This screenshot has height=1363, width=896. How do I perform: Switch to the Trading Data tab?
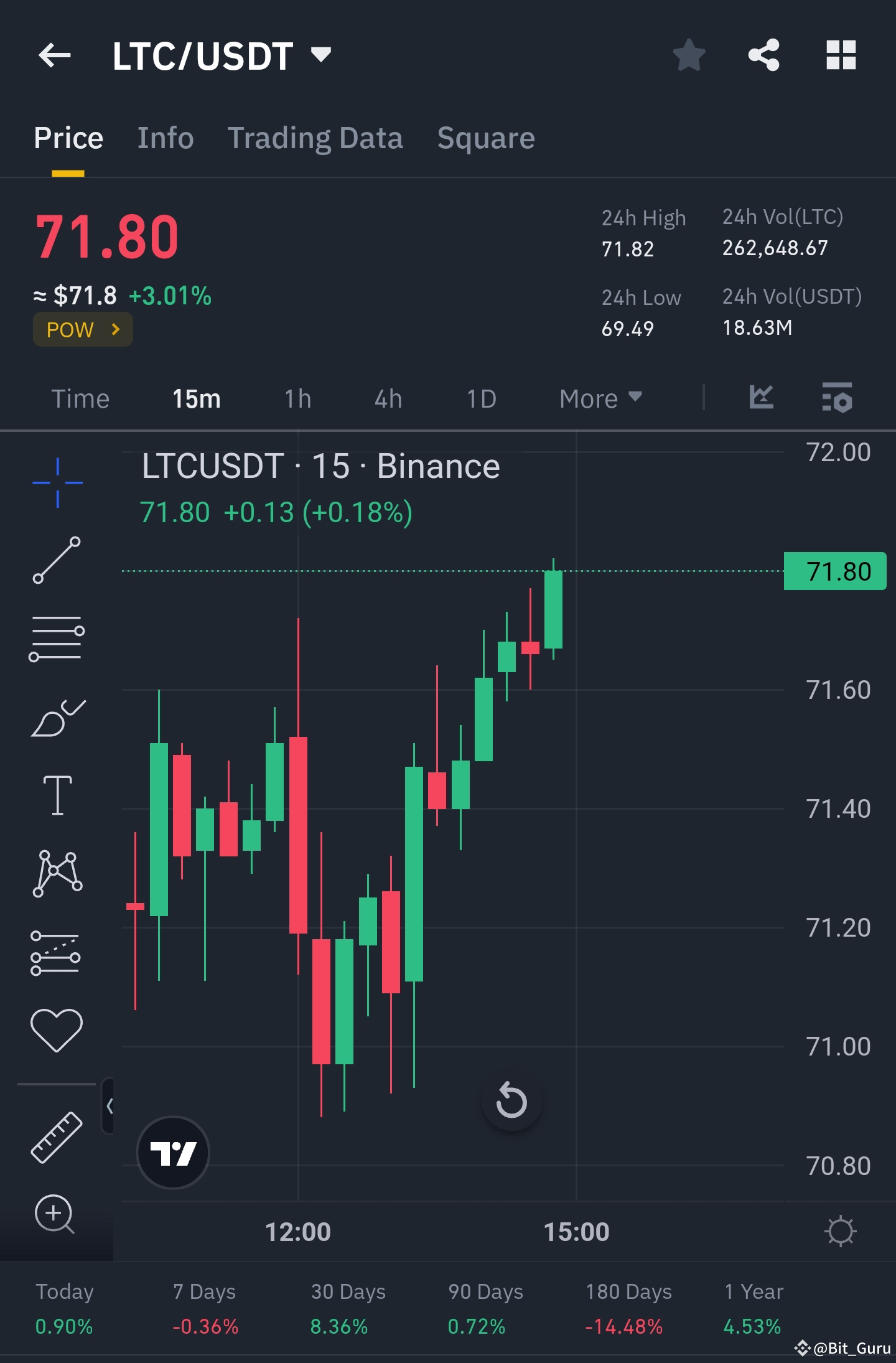[x=315, y=138]
